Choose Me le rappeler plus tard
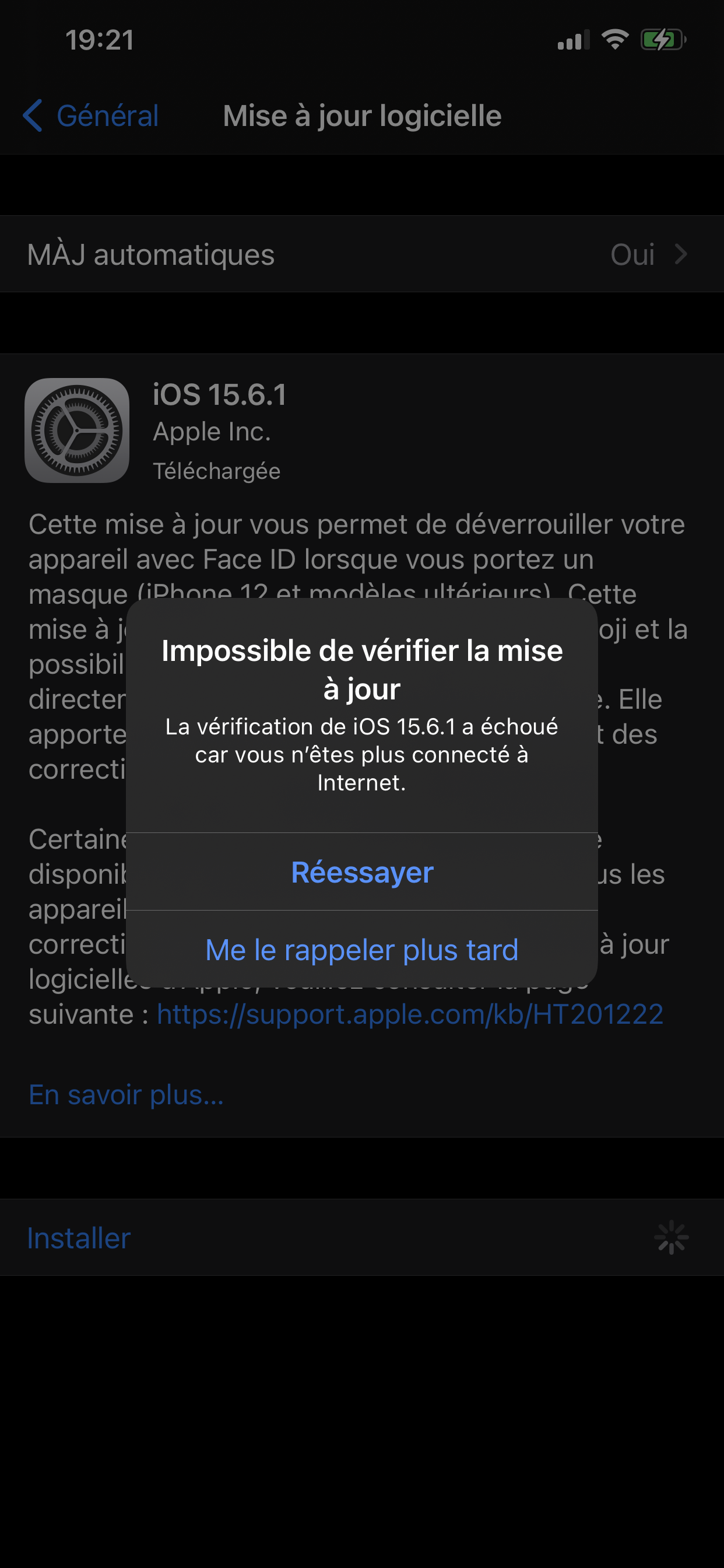The image size is (724, 1568). point(362,950)
